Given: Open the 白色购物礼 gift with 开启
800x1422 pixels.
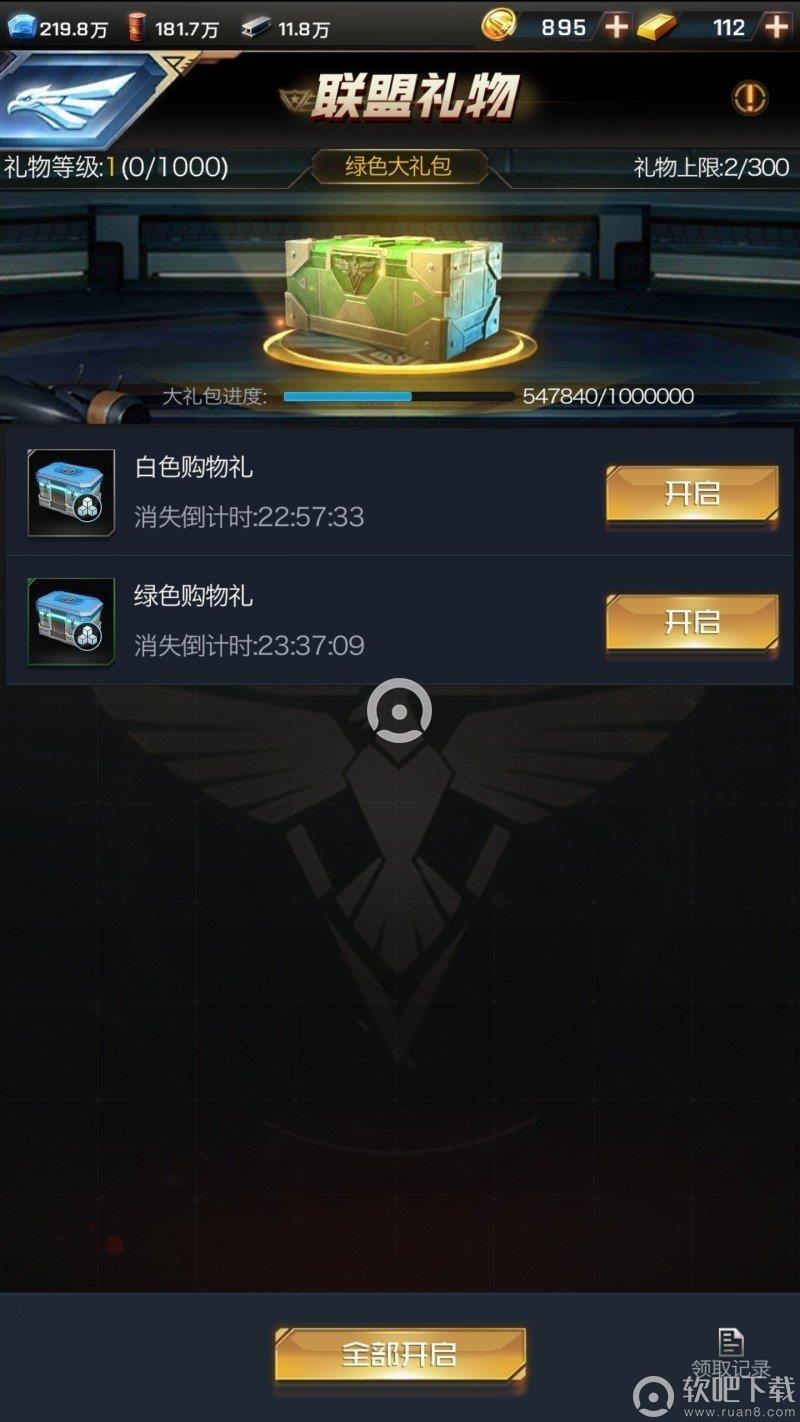Looking at the screenshot, I should coord(691,494).
